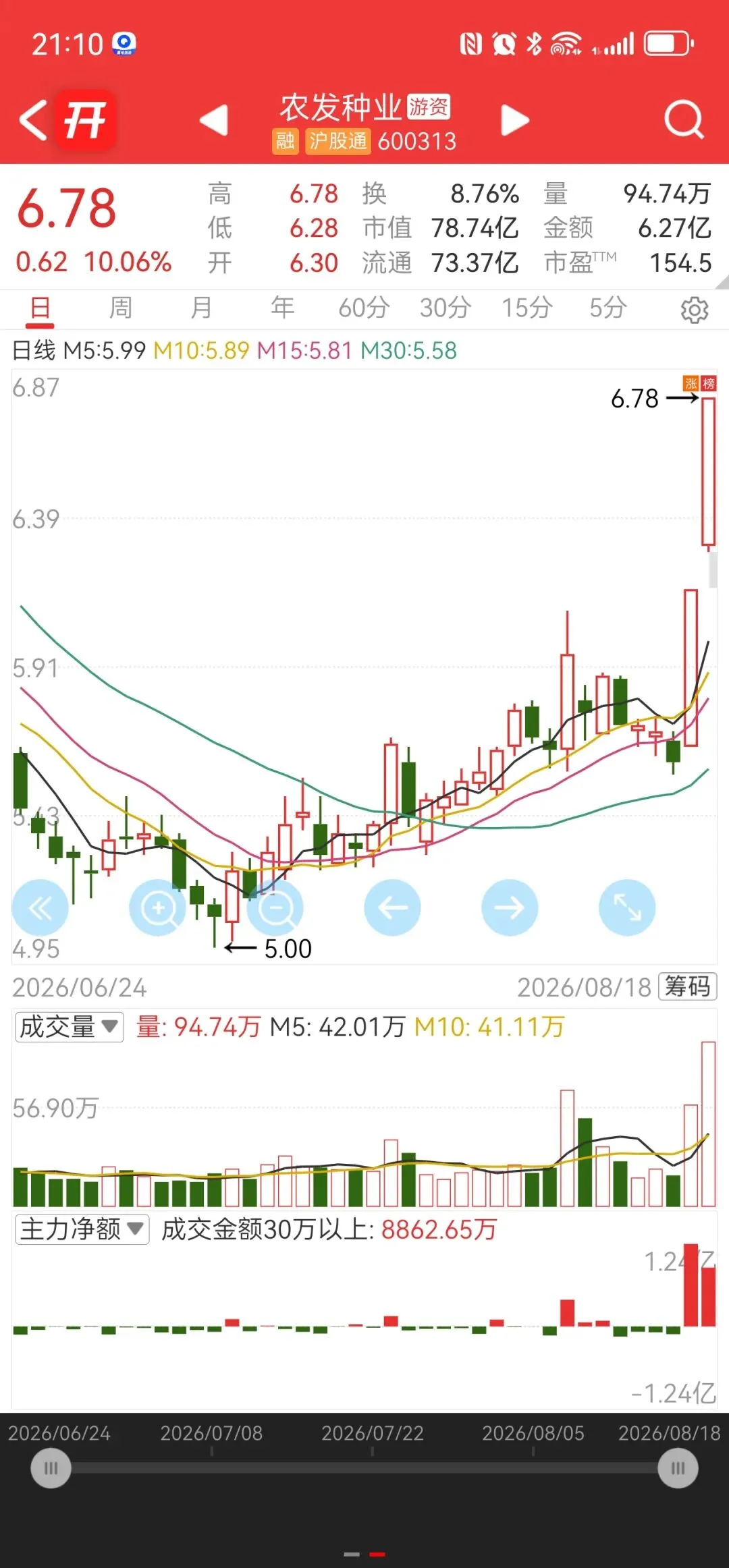Switch to the 周 weekly chart tab

click(x=121, y=308)
